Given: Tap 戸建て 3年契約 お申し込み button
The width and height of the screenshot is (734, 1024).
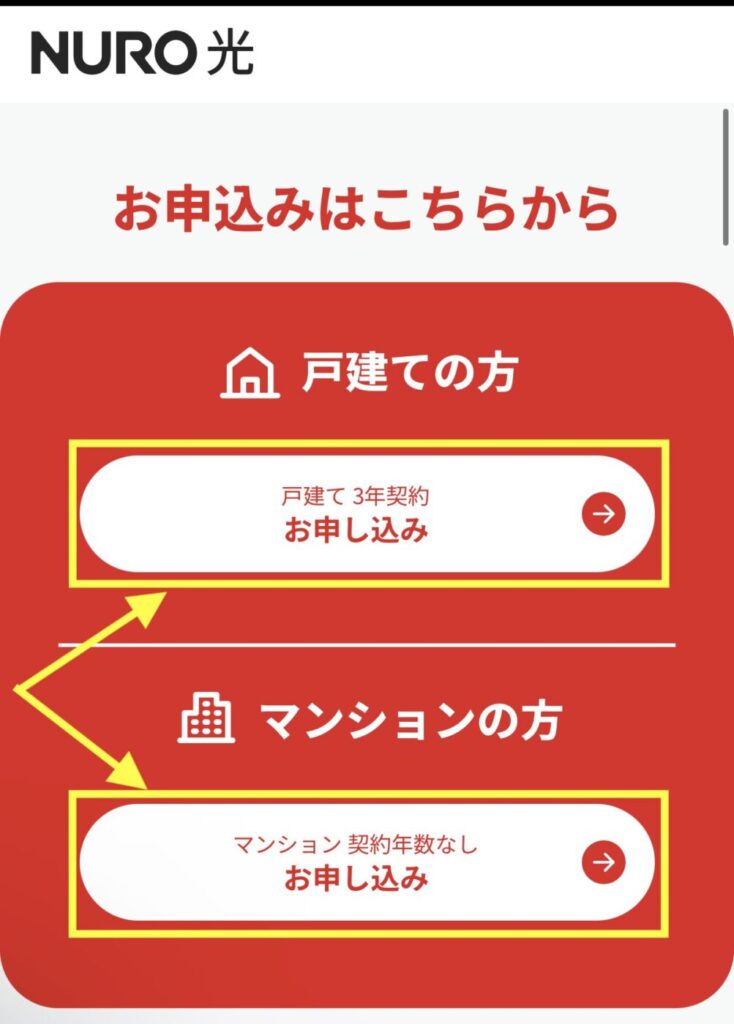Looking at the screenshot, I should [366, 514].
